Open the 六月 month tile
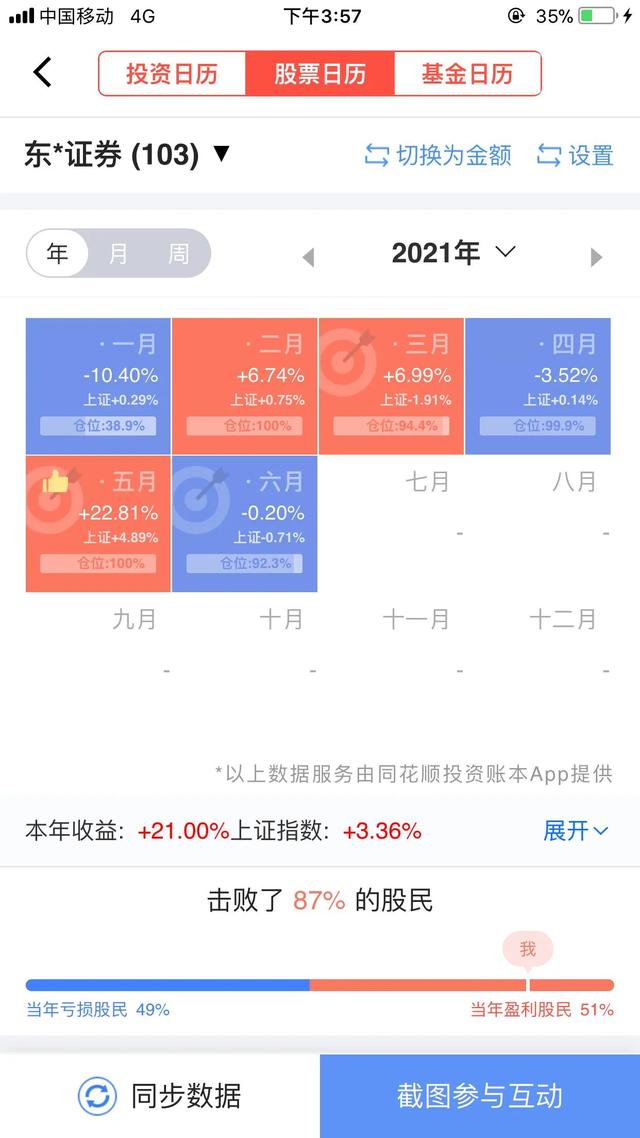The height and width of the screenshot is (1138, 640). pos(245,524)
